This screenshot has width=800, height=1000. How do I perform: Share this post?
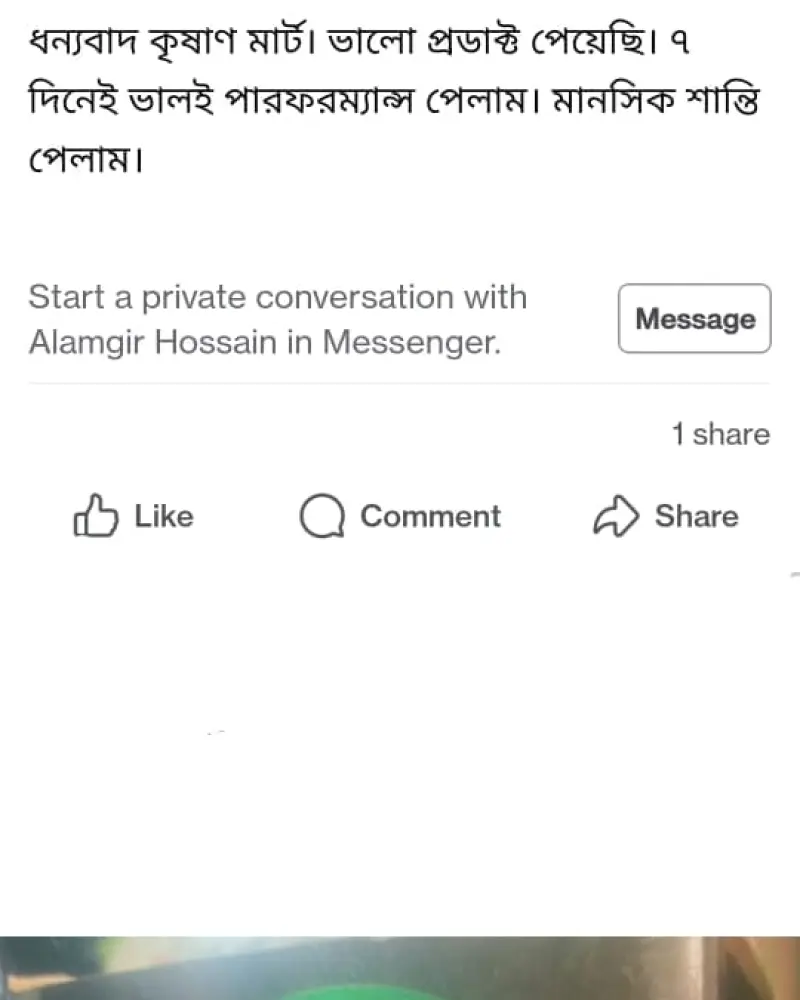pos(666,516)
